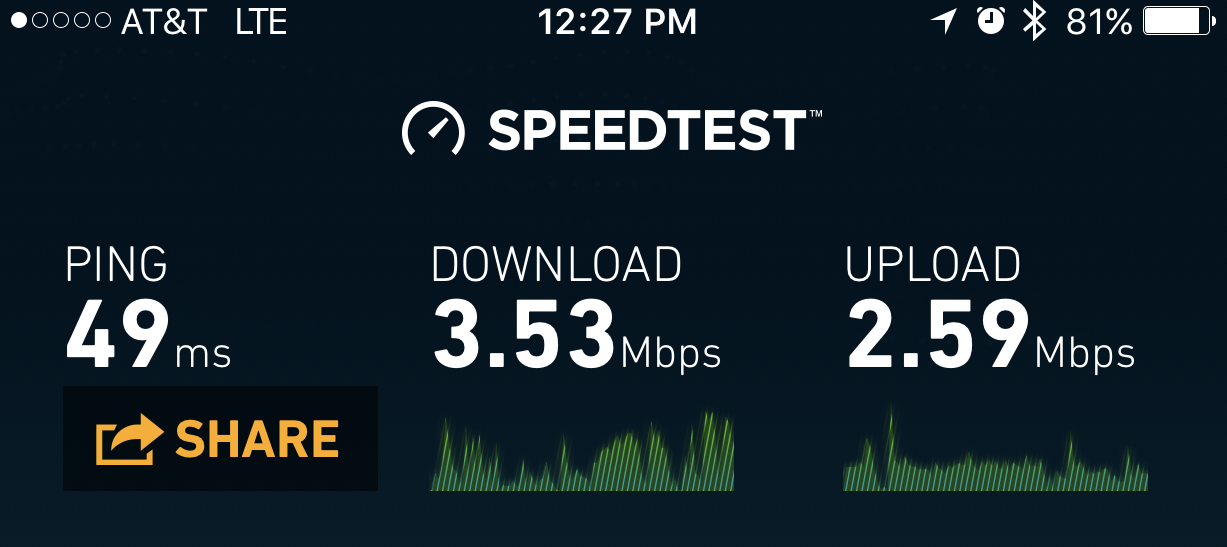
Task: Share the speed test result
Action: point(220,439)
